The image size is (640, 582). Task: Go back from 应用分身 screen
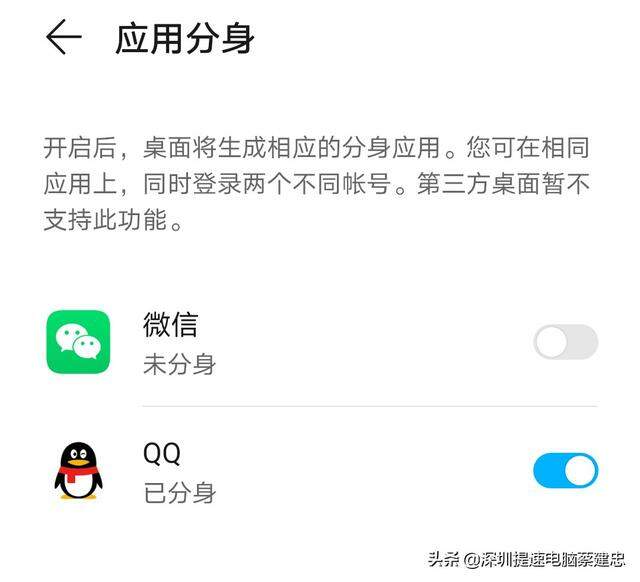point(62,38)
